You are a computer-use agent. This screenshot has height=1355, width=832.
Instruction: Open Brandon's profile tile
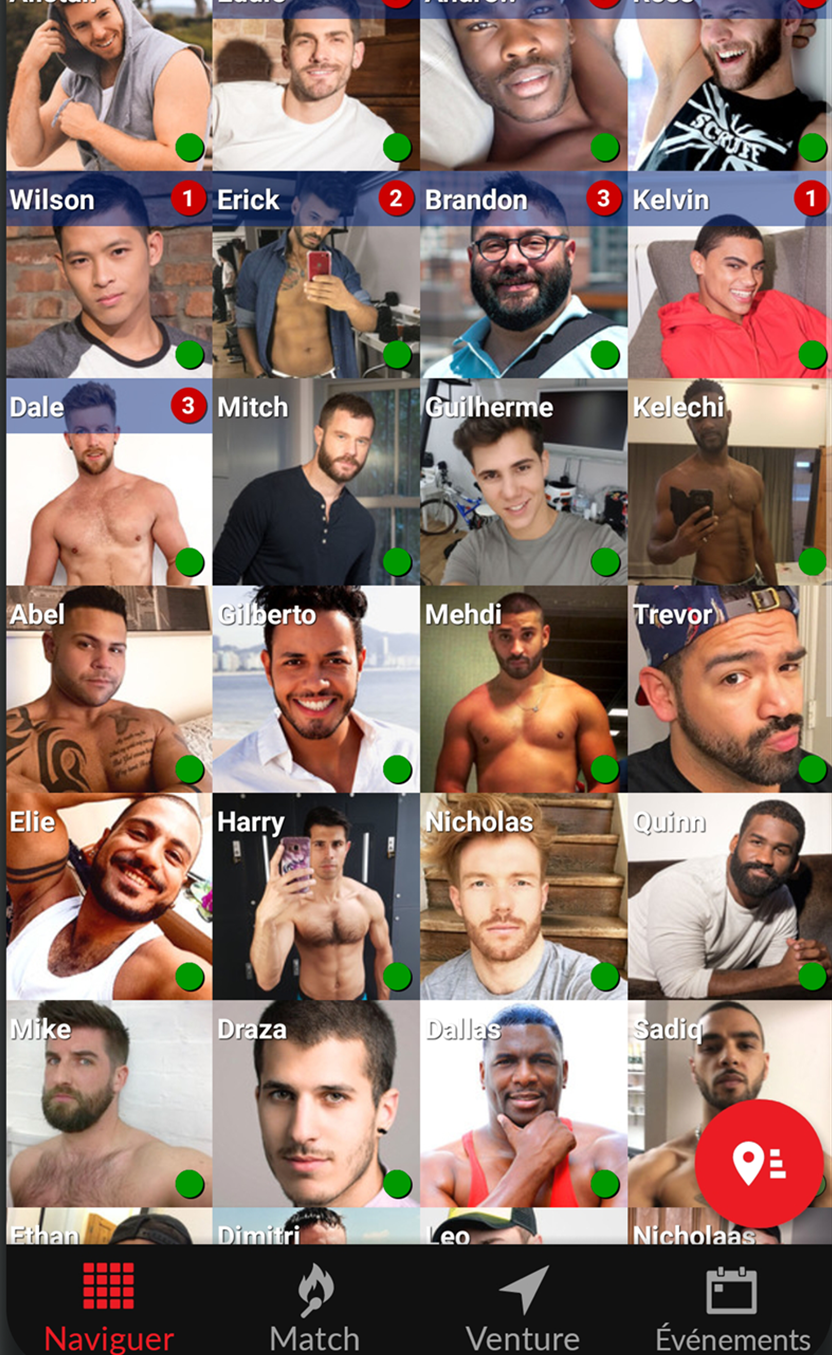coord(524,274)
